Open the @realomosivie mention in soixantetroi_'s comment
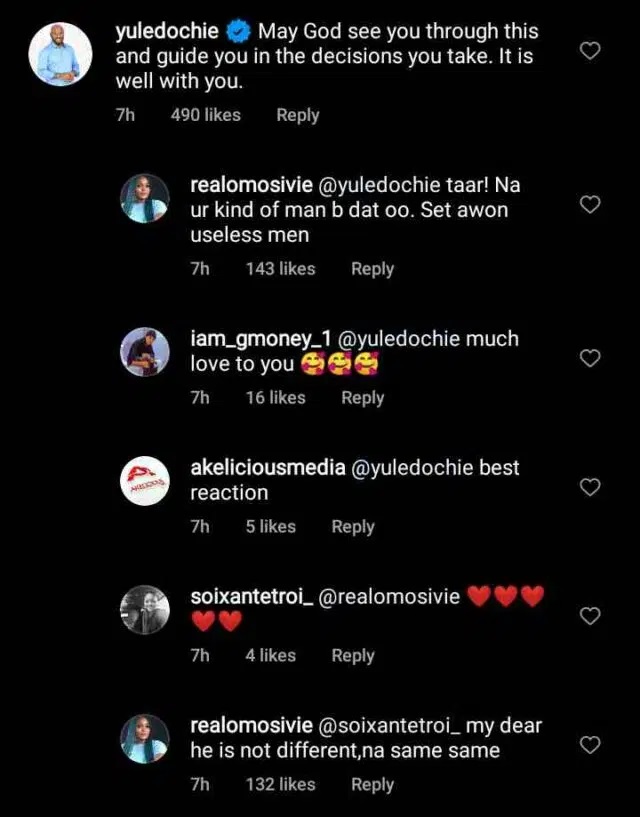640x817 pixels. coord(389,597)
